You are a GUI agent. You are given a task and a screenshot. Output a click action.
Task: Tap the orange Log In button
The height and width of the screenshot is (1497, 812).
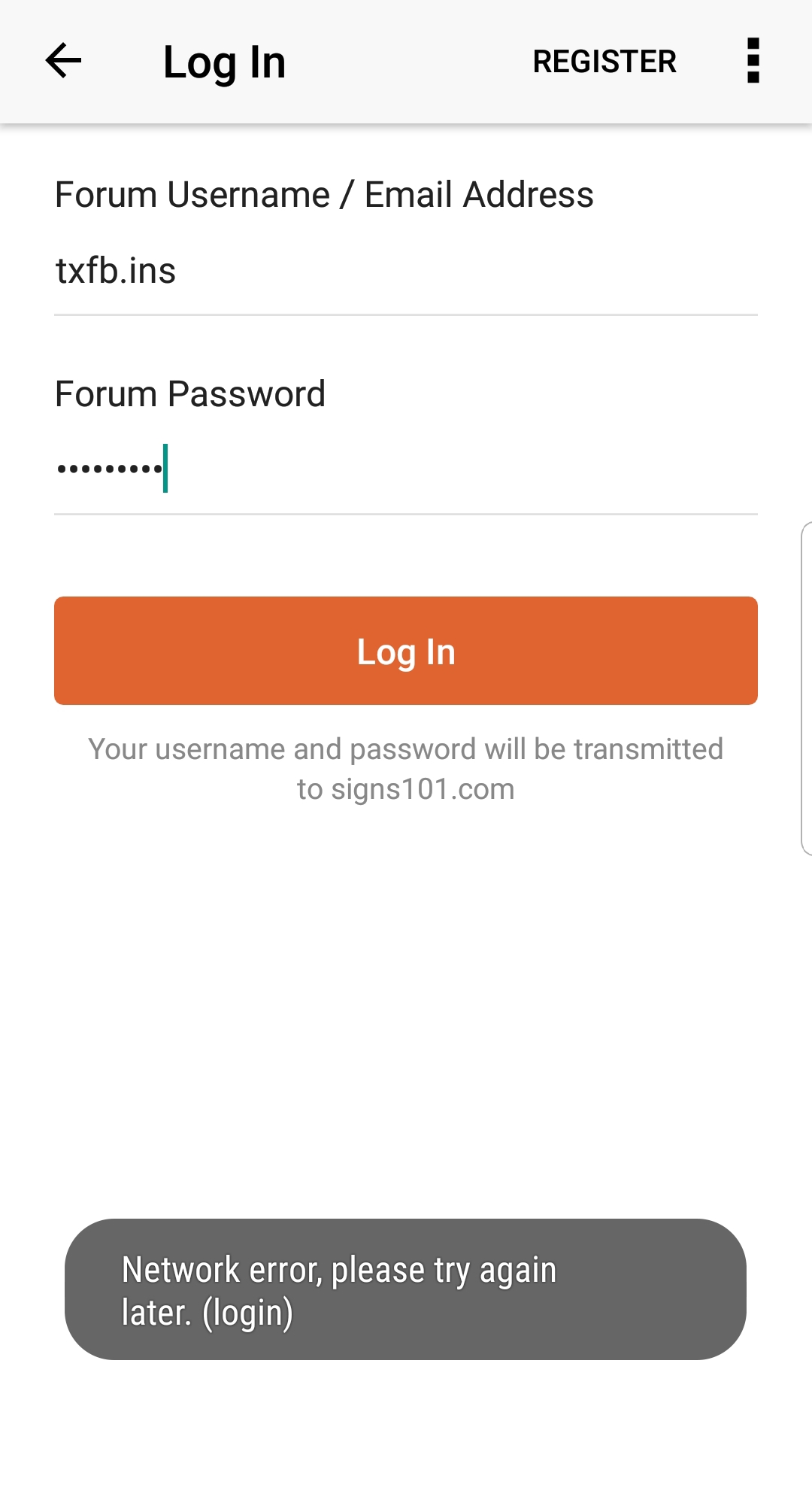click(x=406, y=651)
